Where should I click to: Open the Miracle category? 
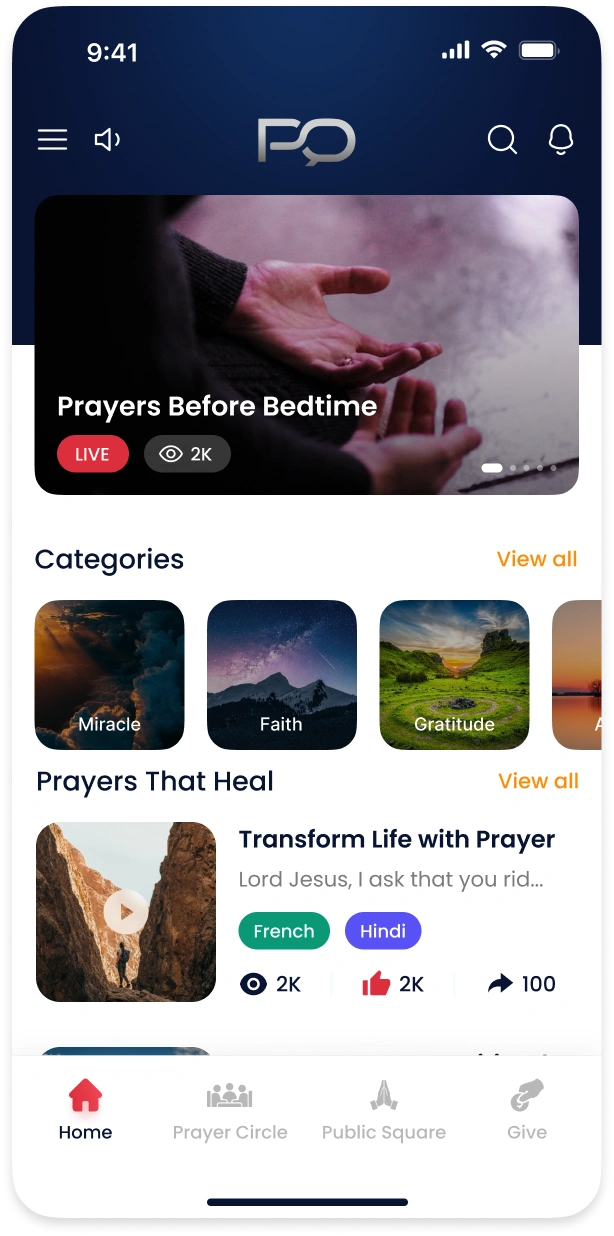coord(109,675)
